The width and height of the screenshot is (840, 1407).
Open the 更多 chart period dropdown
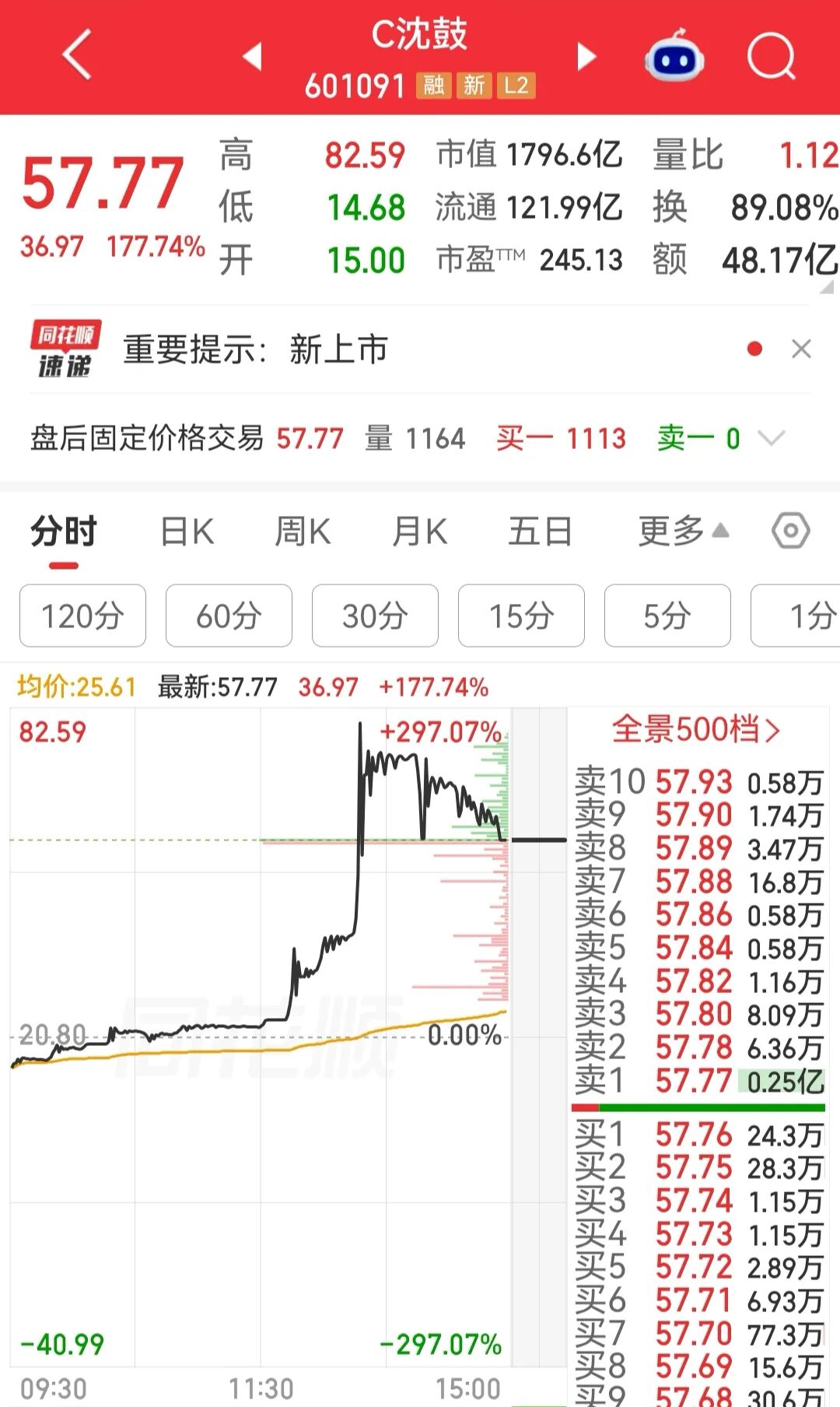click(684, 532)
